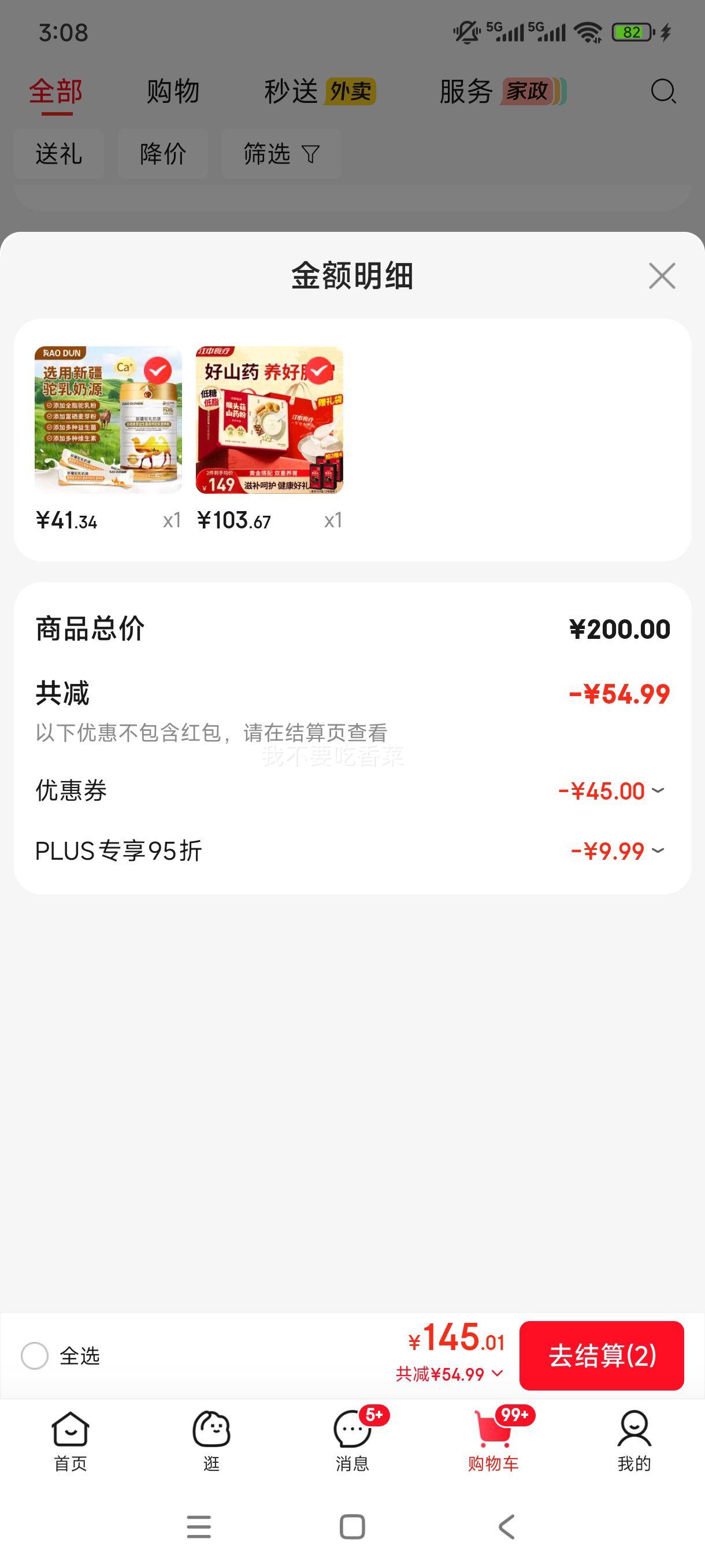Screen dimensions: 705x1568
Task: Tap the 筛选 filter funnel icon
Action: [311, 154]
